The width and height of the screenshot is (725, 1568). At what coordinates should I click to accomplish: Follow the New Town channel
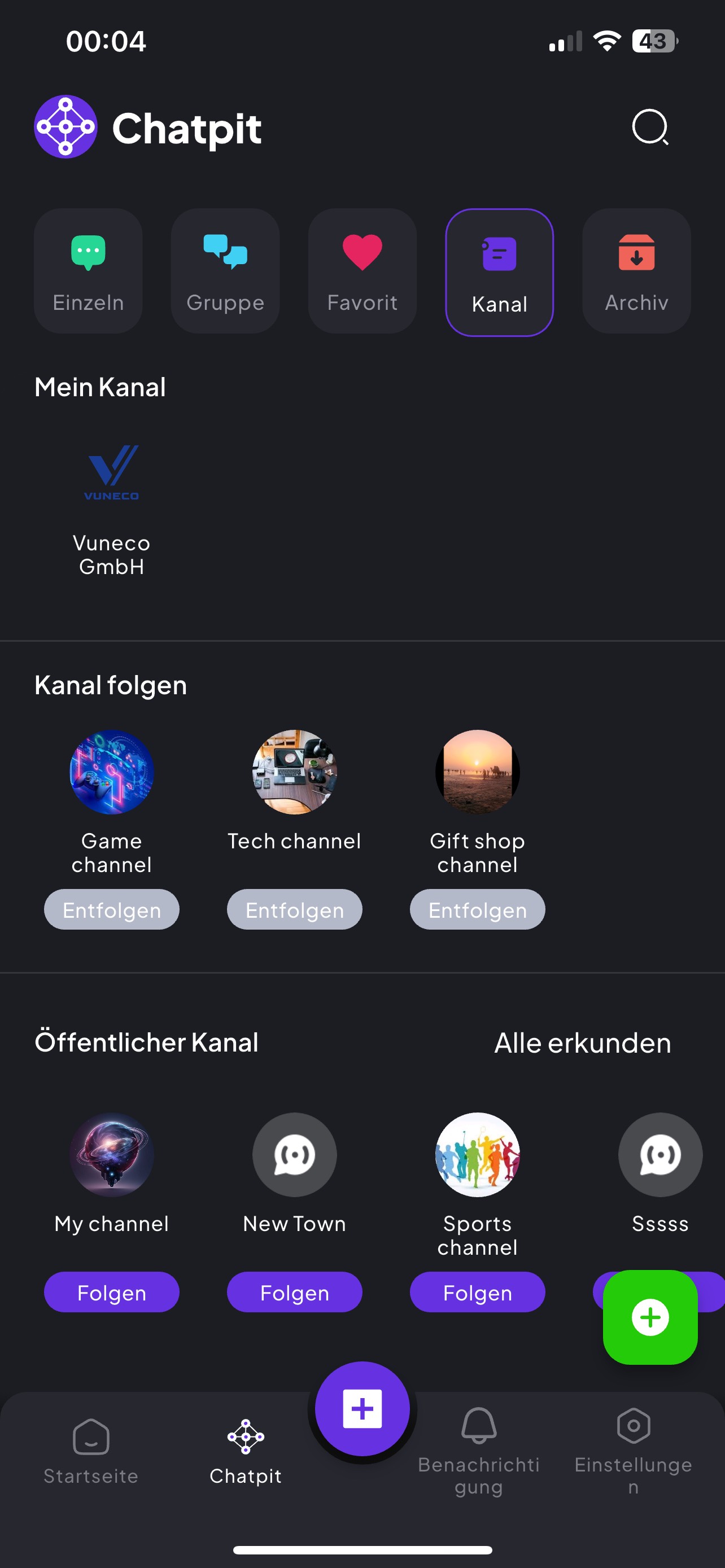[294, 1291]
